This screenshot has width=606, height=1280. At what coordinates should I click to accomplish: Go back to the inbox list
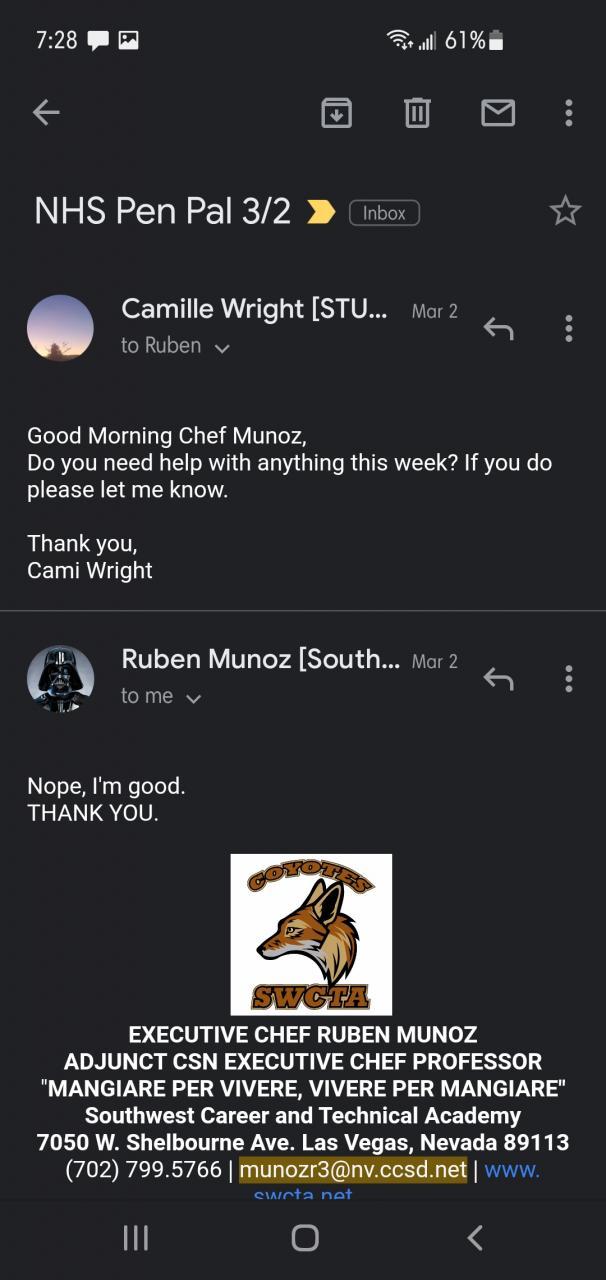point(46,113)
